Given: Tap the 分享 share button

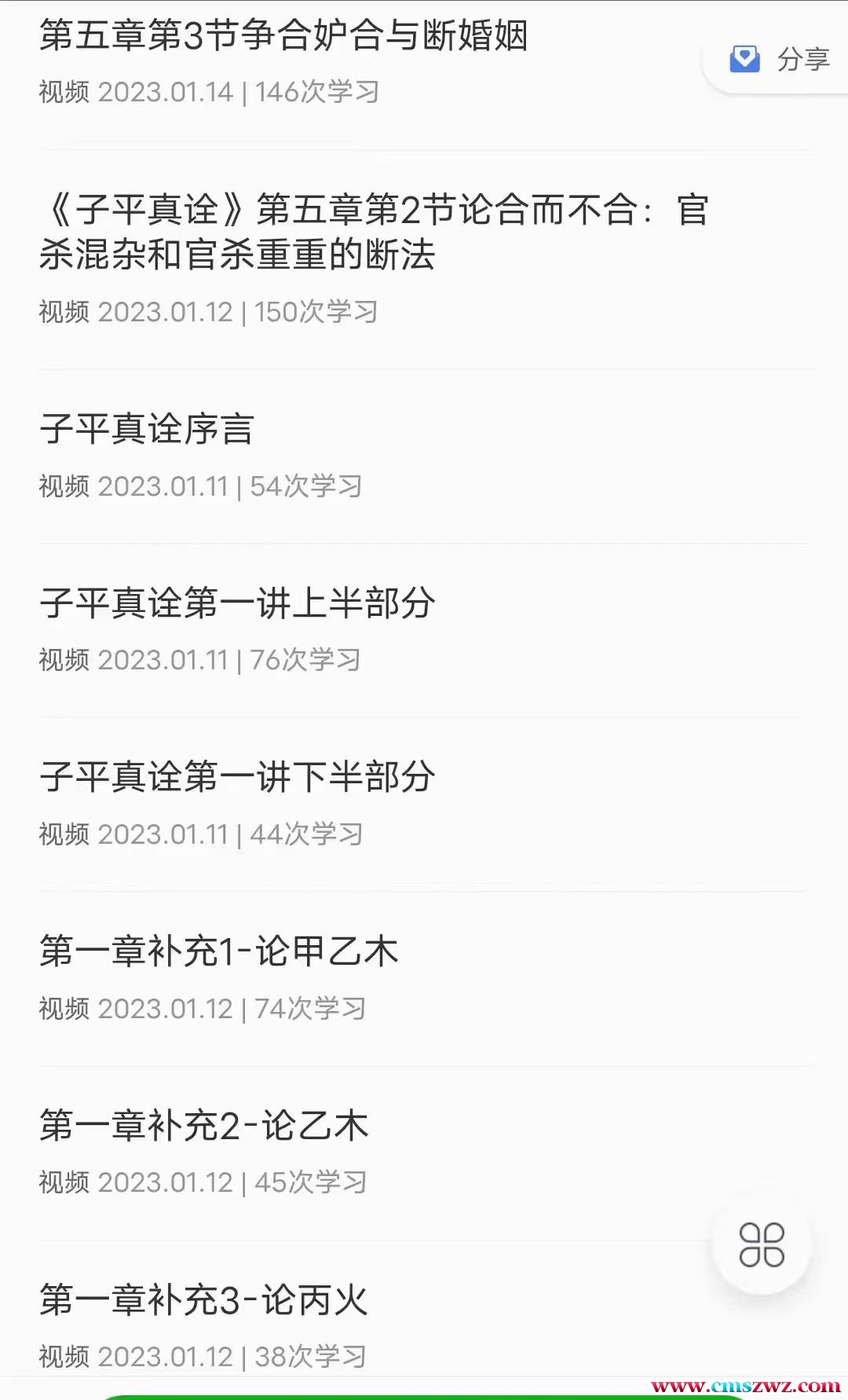Looking at the screenshot, I should click(780, 60).
